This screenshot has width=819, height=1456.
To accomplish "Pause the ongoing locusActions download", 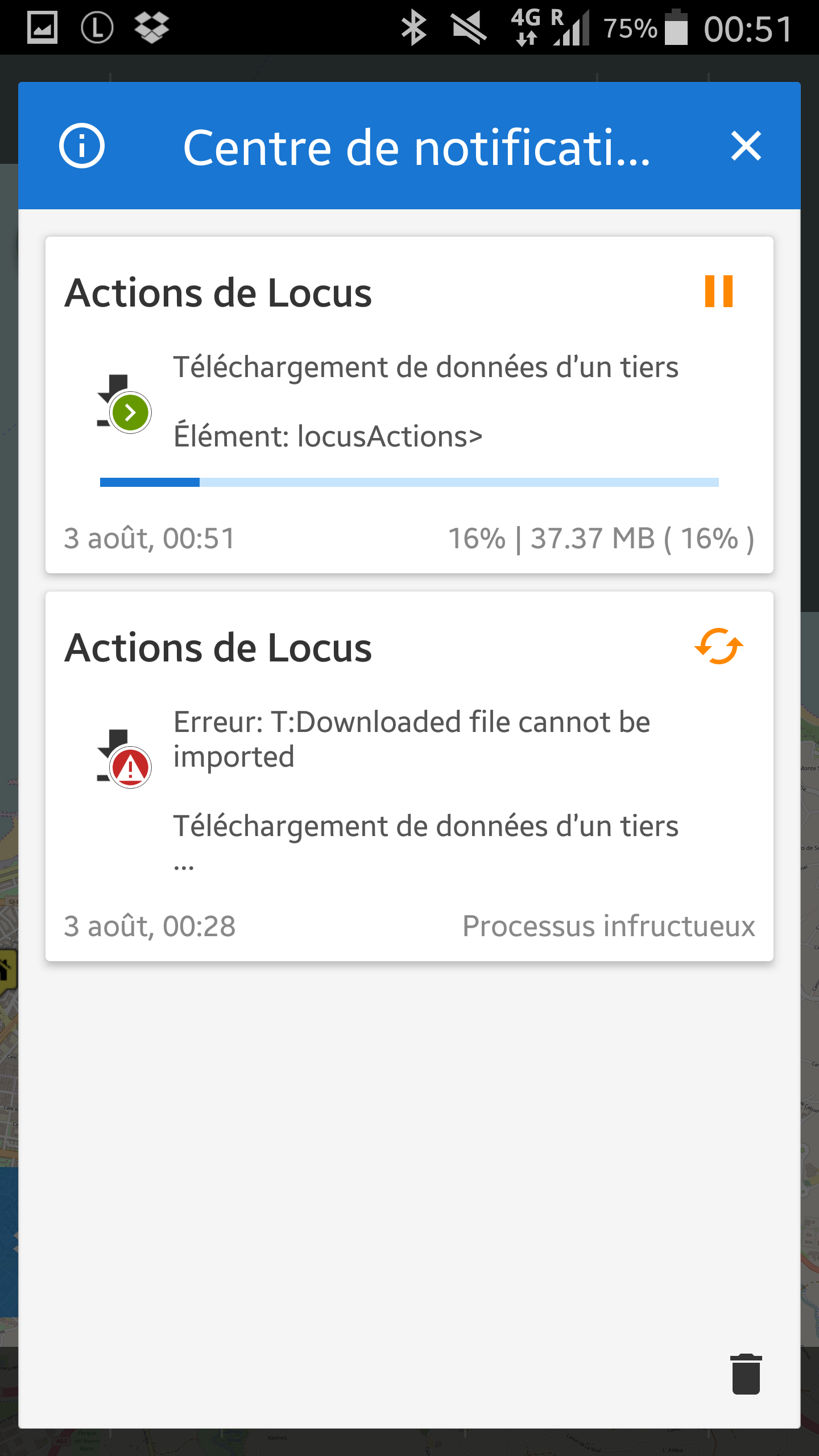I will click(718, 291).
